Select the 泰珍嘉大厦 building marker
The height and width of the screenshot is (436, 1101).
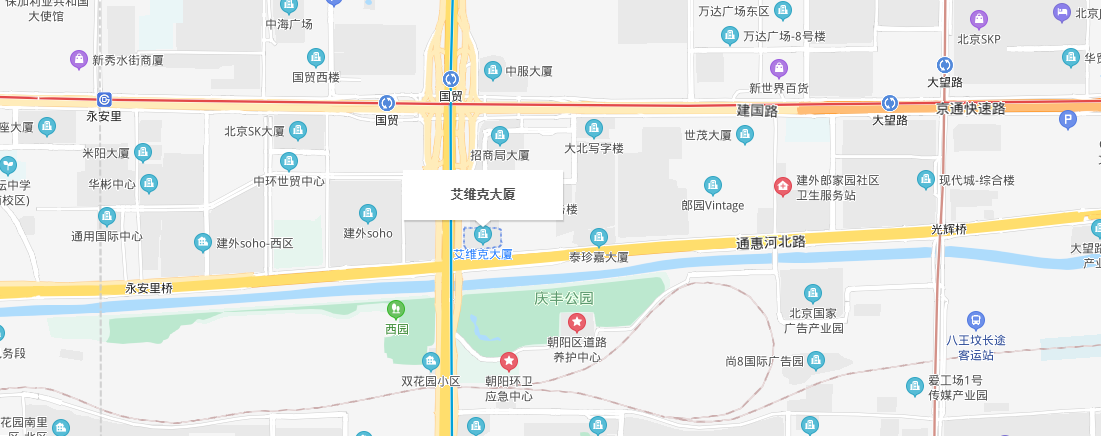[599, 236]
